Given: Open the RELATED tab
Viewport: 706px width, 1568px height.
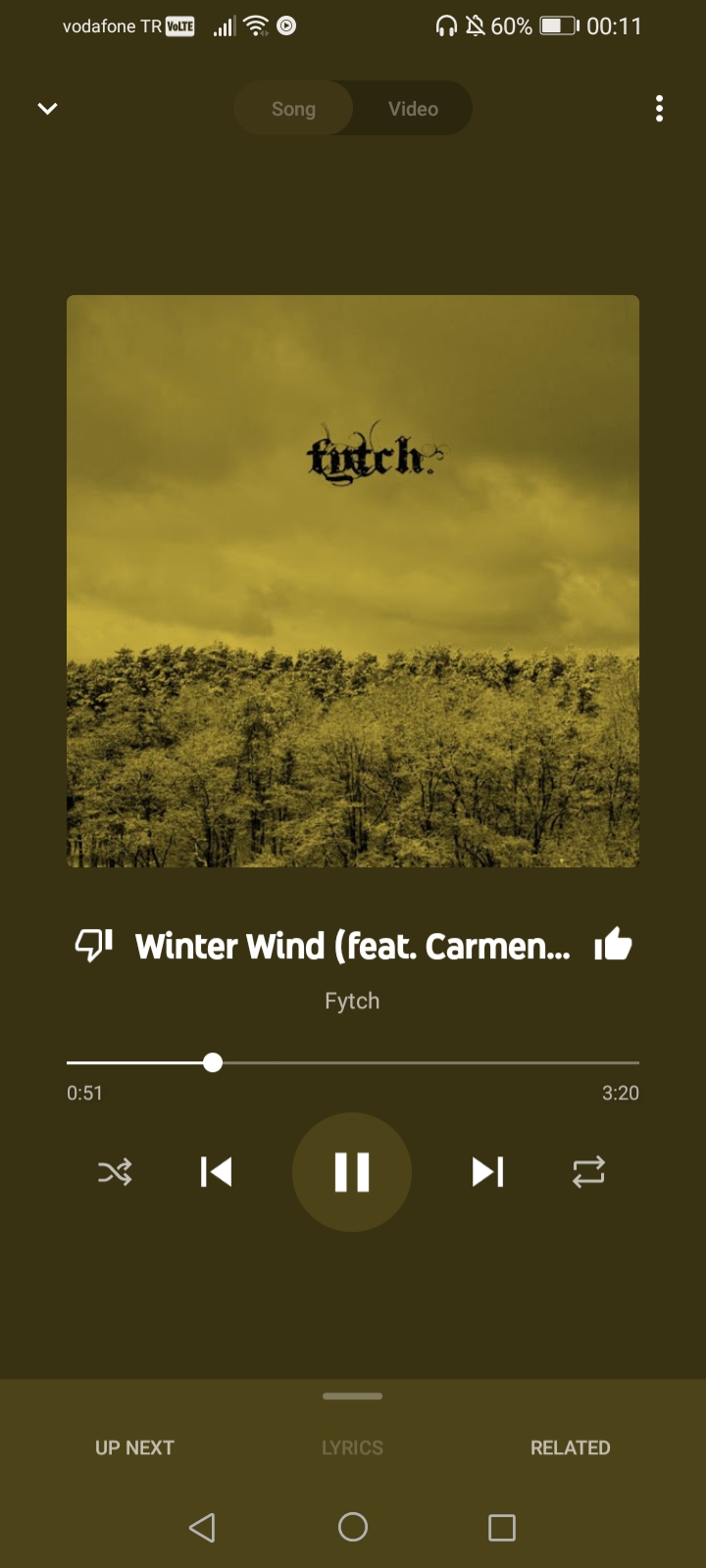Looking at the screenshot, I should click(570, 1447).
